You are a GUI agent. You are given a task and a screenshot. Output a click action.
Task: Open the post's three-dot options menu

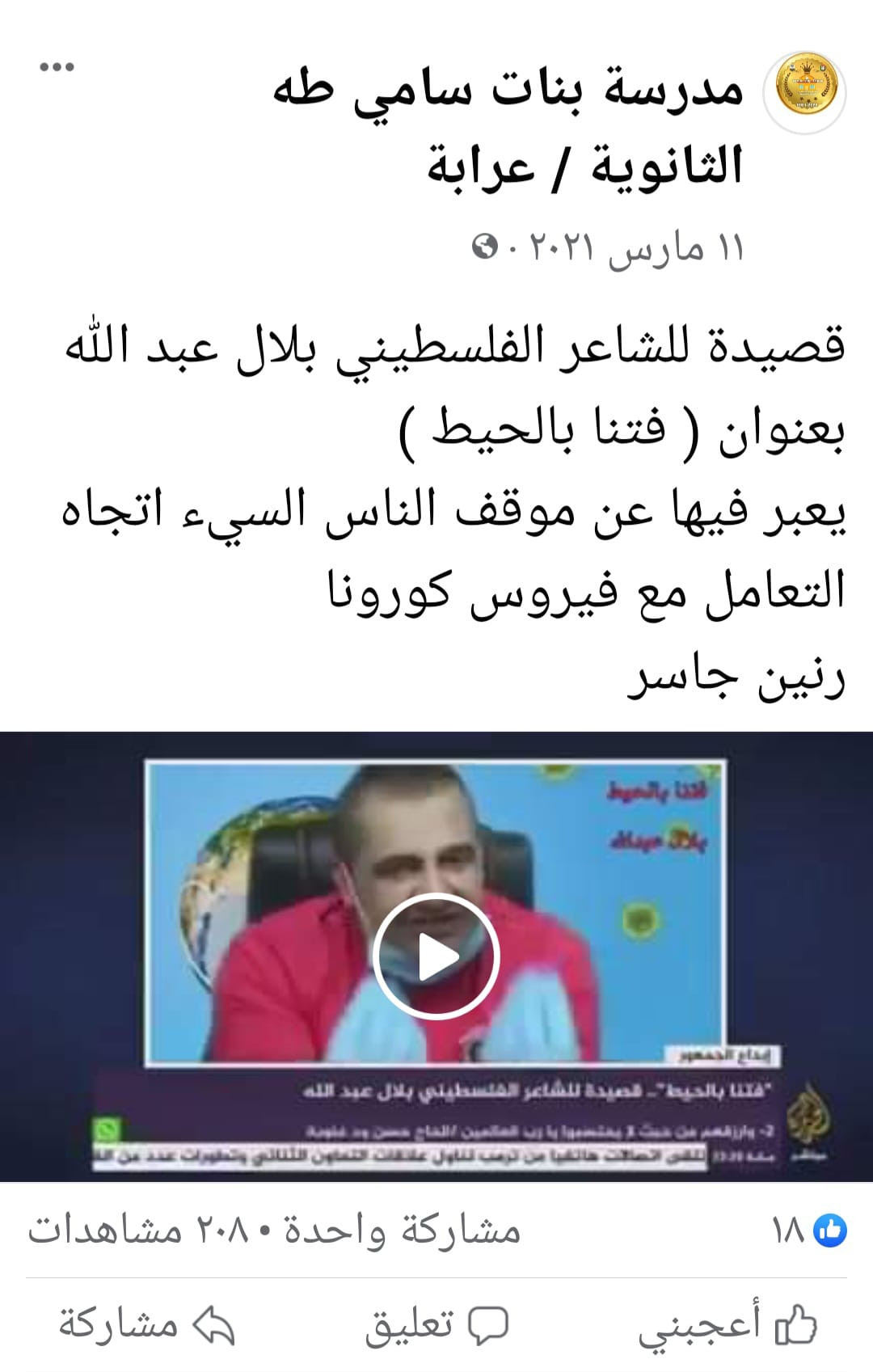pos(57,67)
